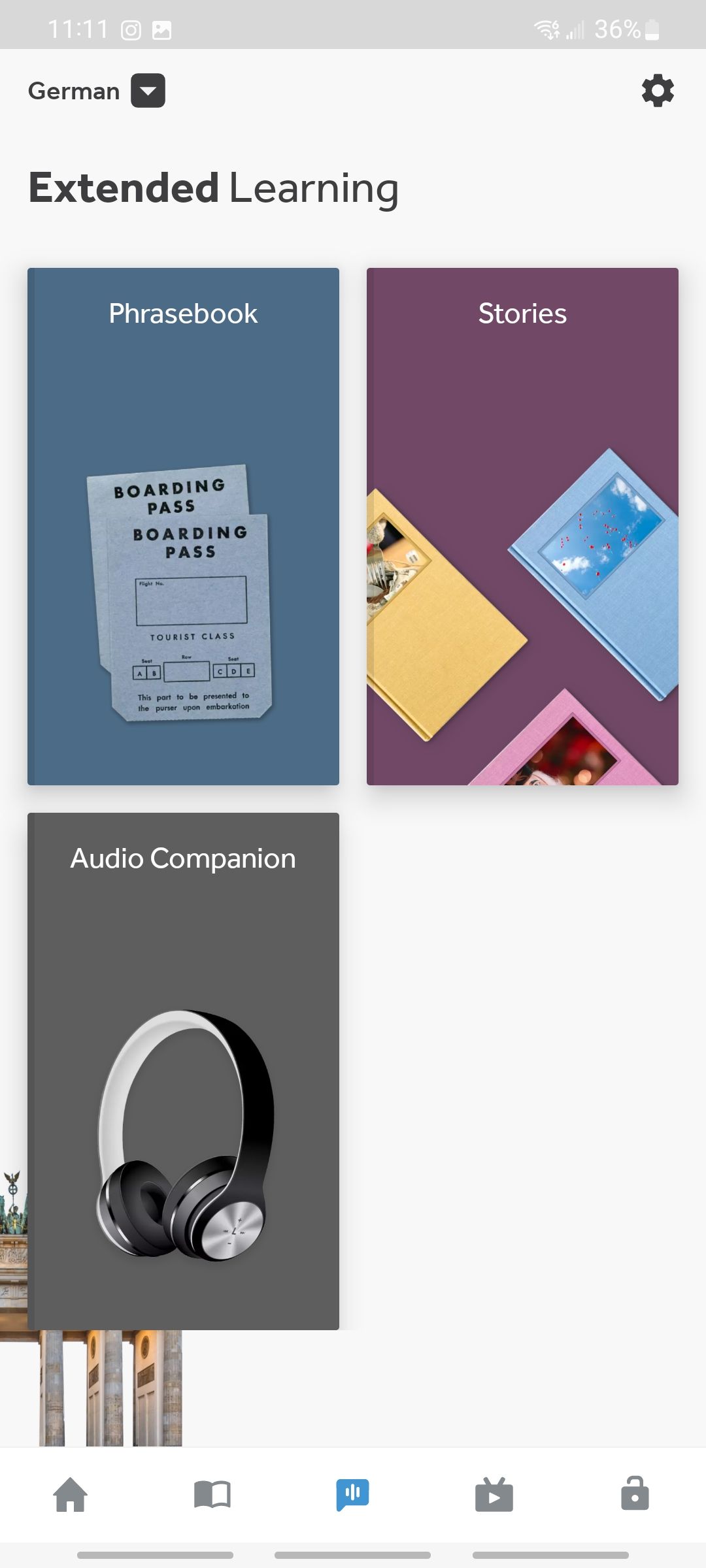Select the speech bubble tab
The height and width of the screenshot is (1568, 706).
click(353, 1495)
